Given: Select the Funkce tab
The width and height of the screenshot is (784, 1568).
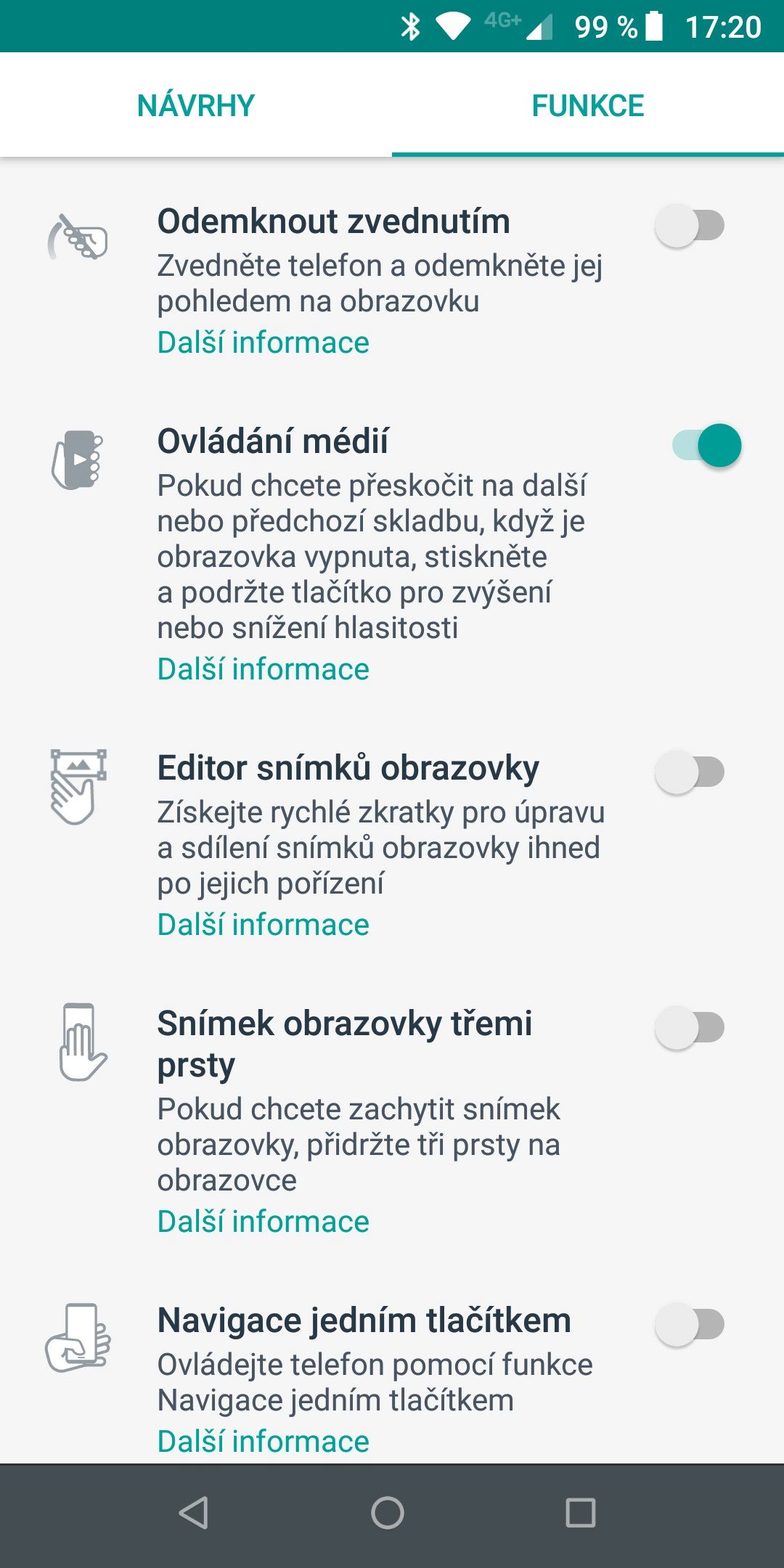Looking at the screenshot, I should coord(588,105).
